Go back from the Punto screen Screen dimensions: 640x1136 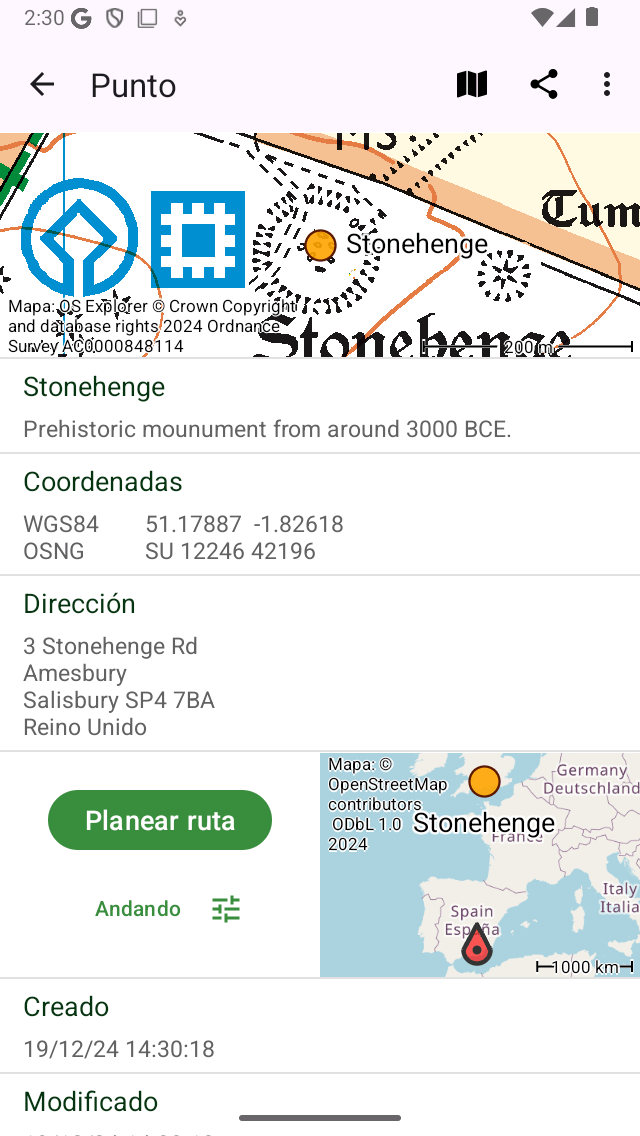pos(42,85)
